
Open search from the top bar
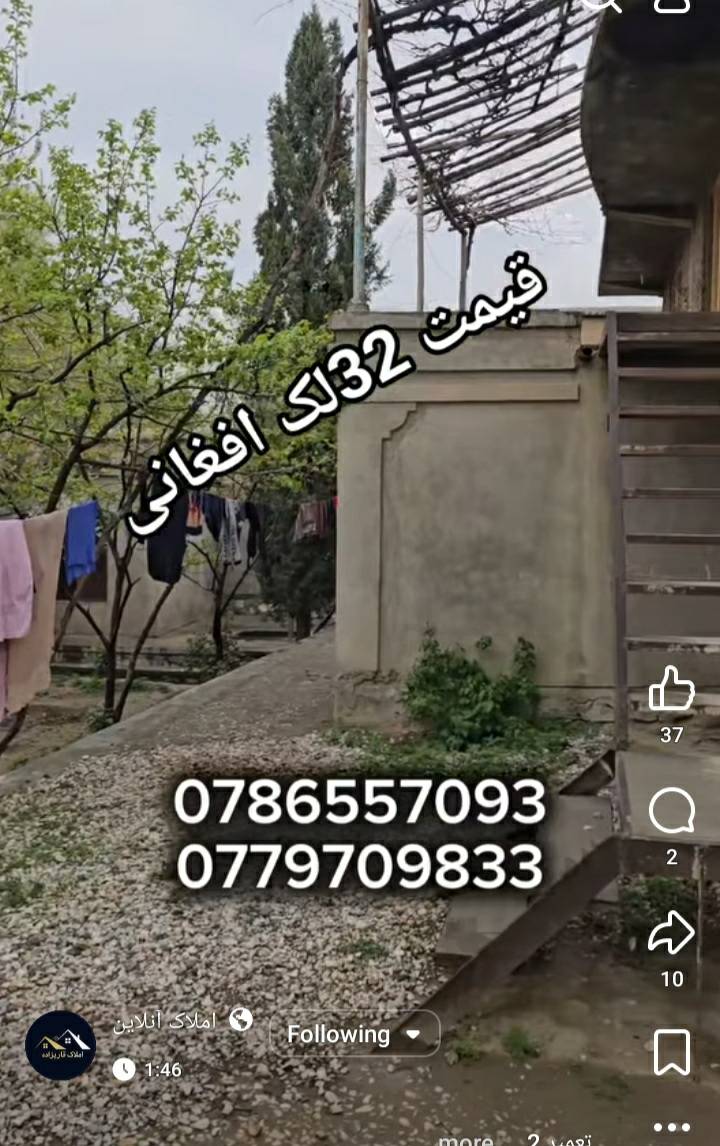coord(601,4)
